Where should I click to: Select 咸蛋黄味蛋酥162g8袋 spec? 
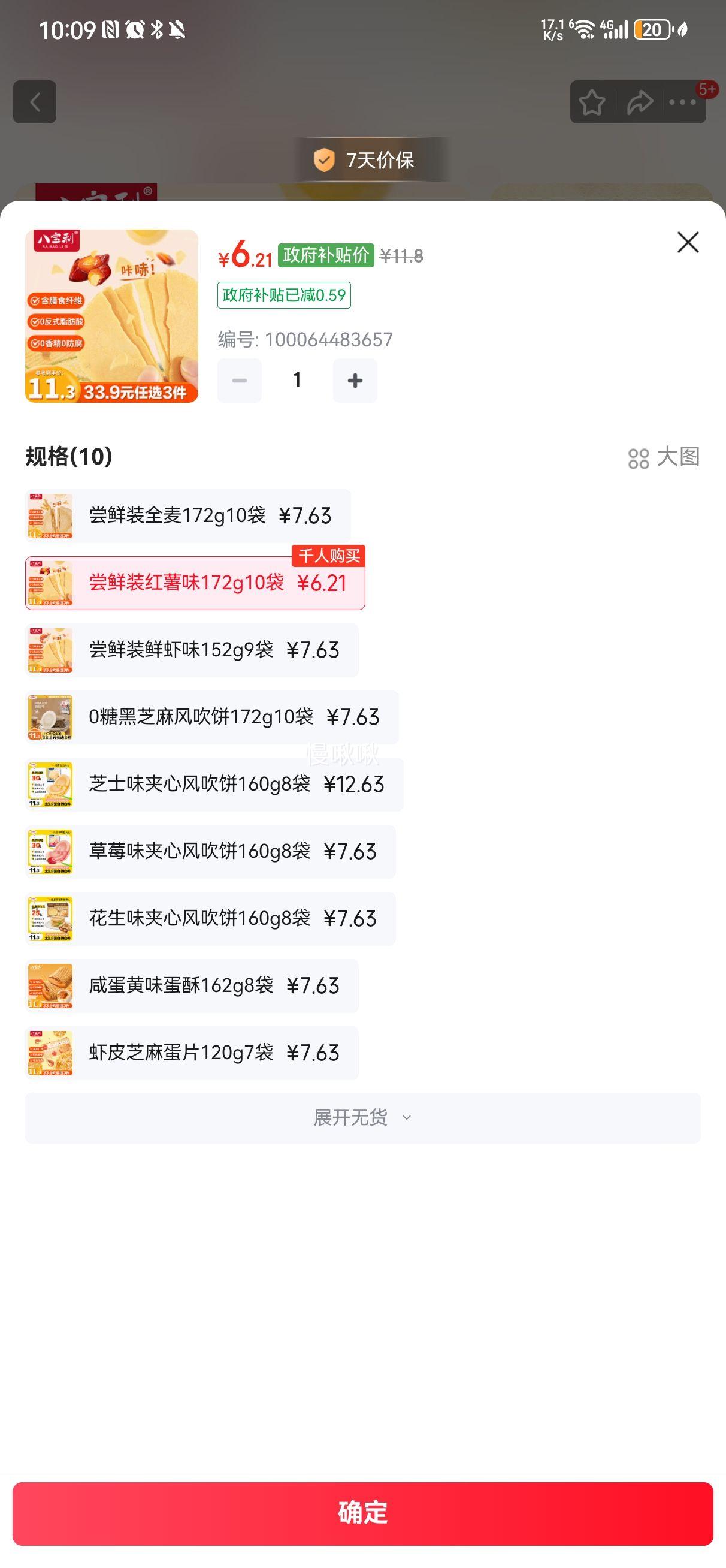(192, 986)
